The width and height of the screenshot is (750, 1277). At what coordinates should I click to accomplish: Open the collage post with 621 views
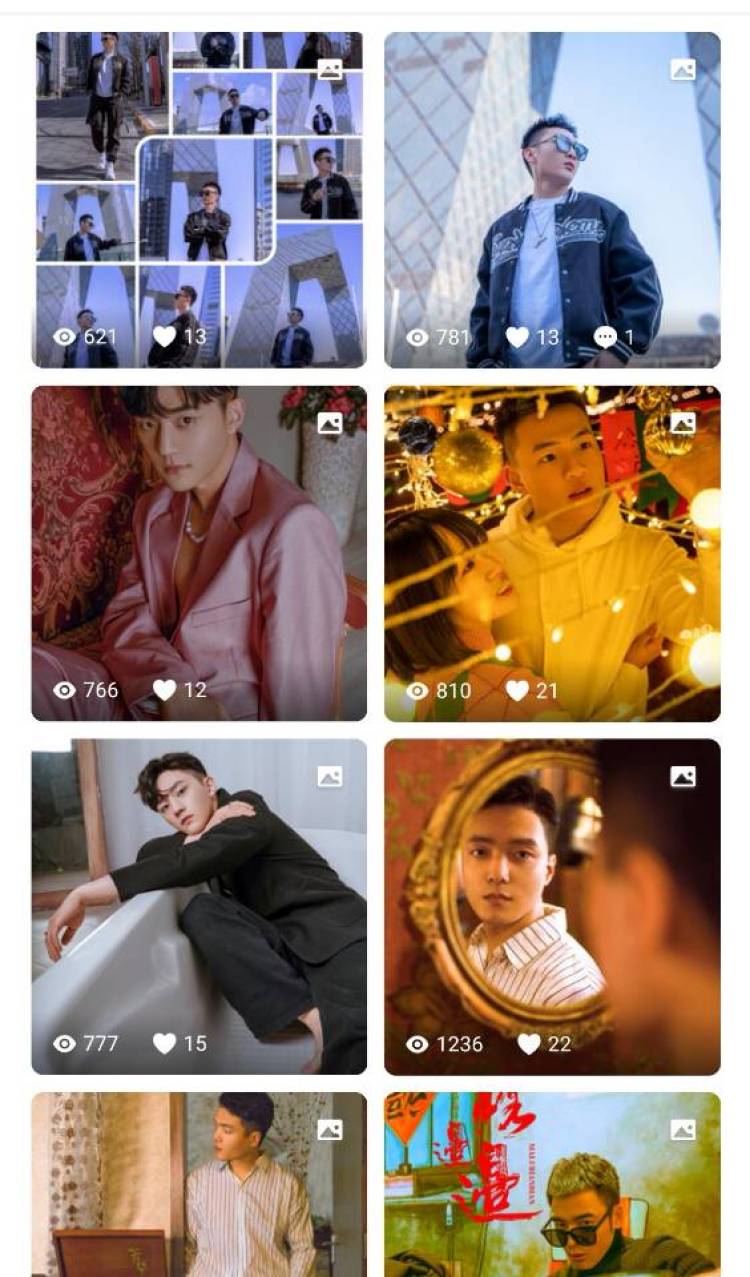coord(199,200)
